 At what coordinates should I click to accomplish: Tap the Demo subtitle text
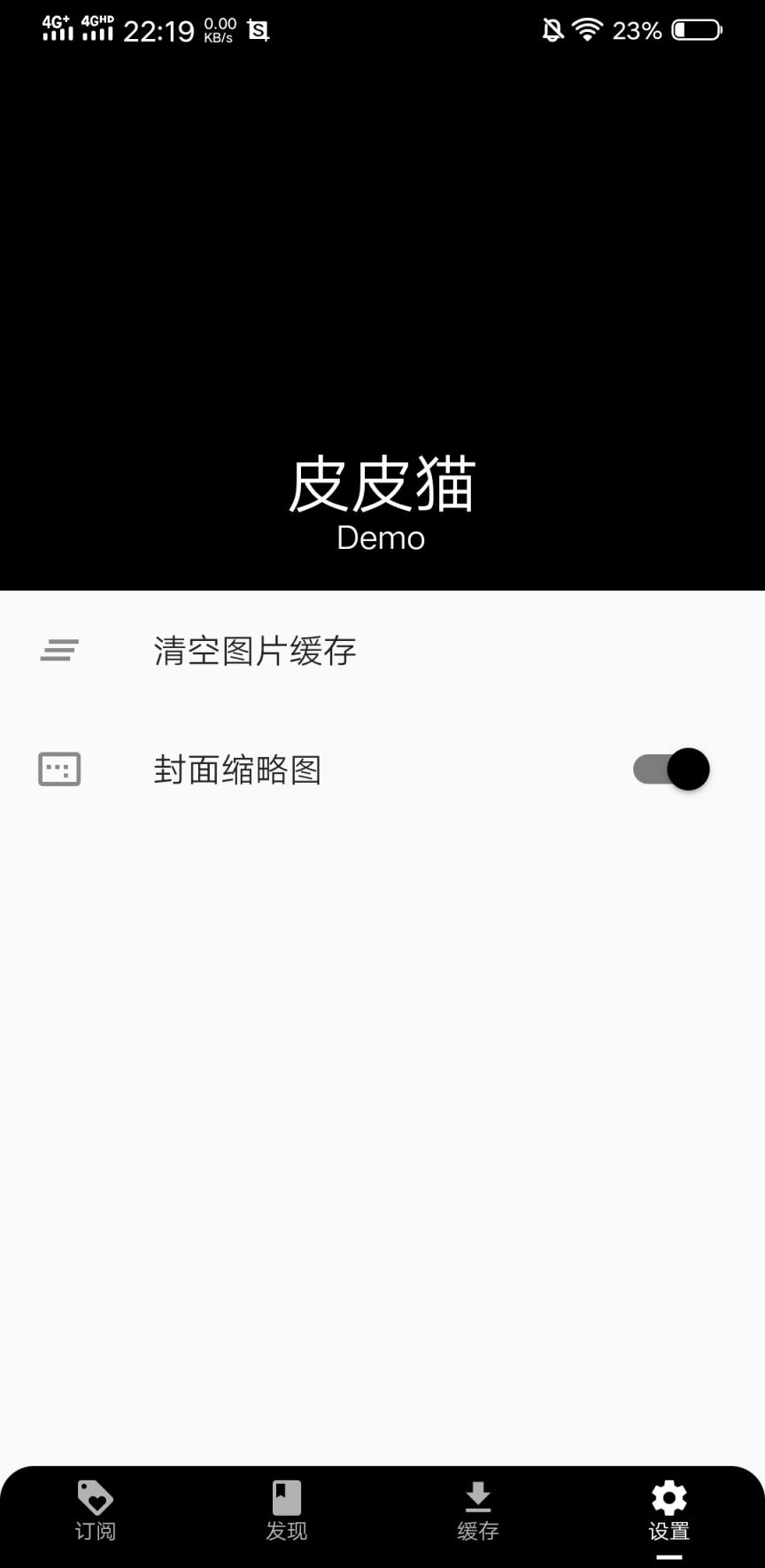tap(382, 537)
